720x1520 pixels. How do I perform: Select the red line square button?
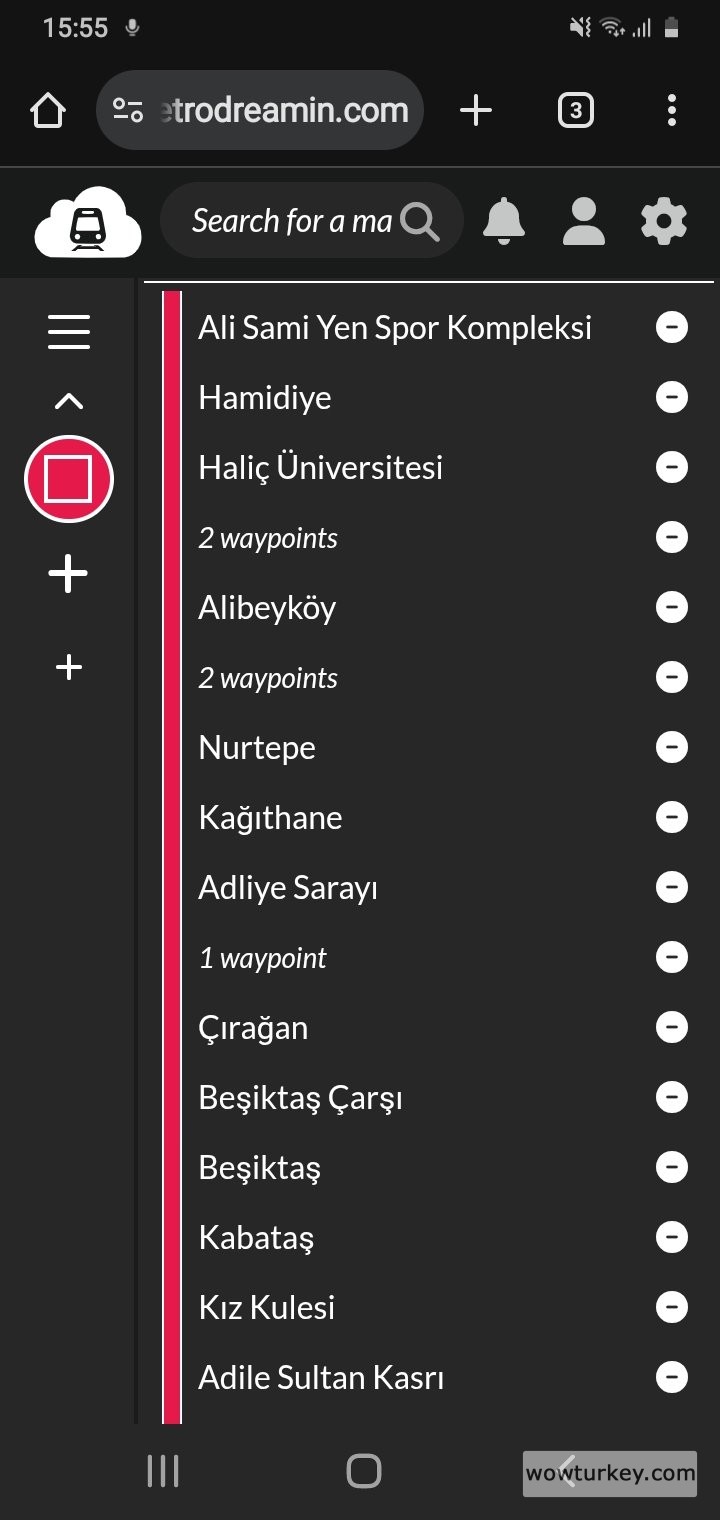click(x=69, y=479)
